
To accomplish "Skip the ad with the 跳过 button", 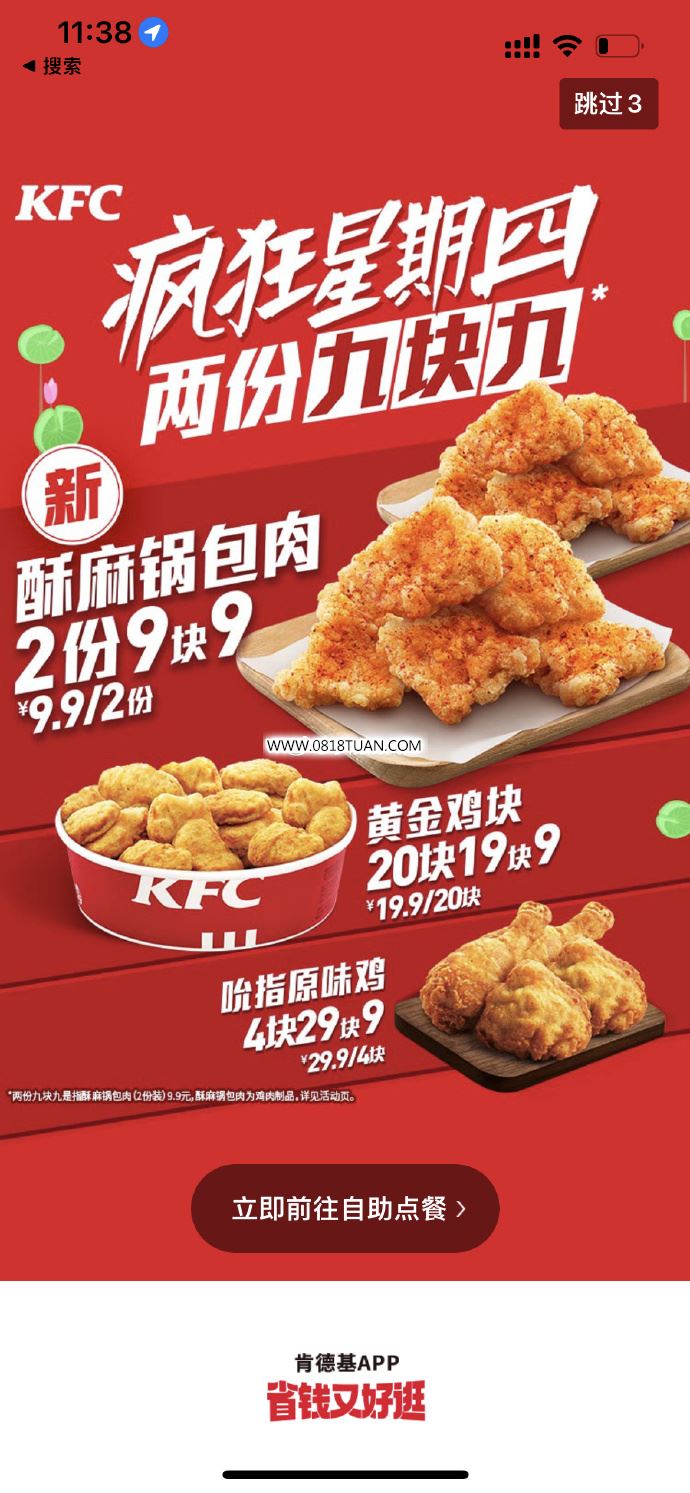I will 608,104.
